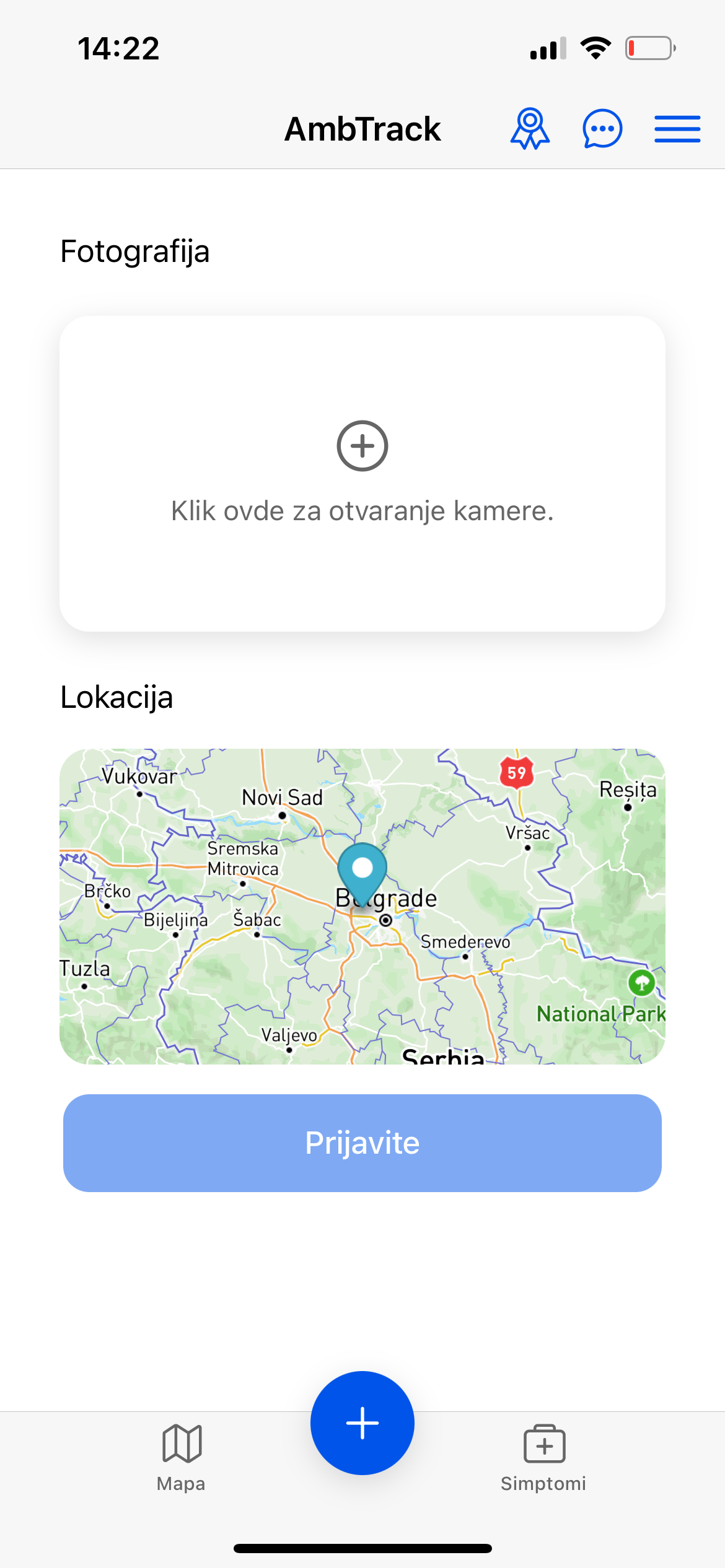Viewport: 725px width, 1568px height.
Task: Tap the camera plus icon to add photo
Action: pos(362,446)
